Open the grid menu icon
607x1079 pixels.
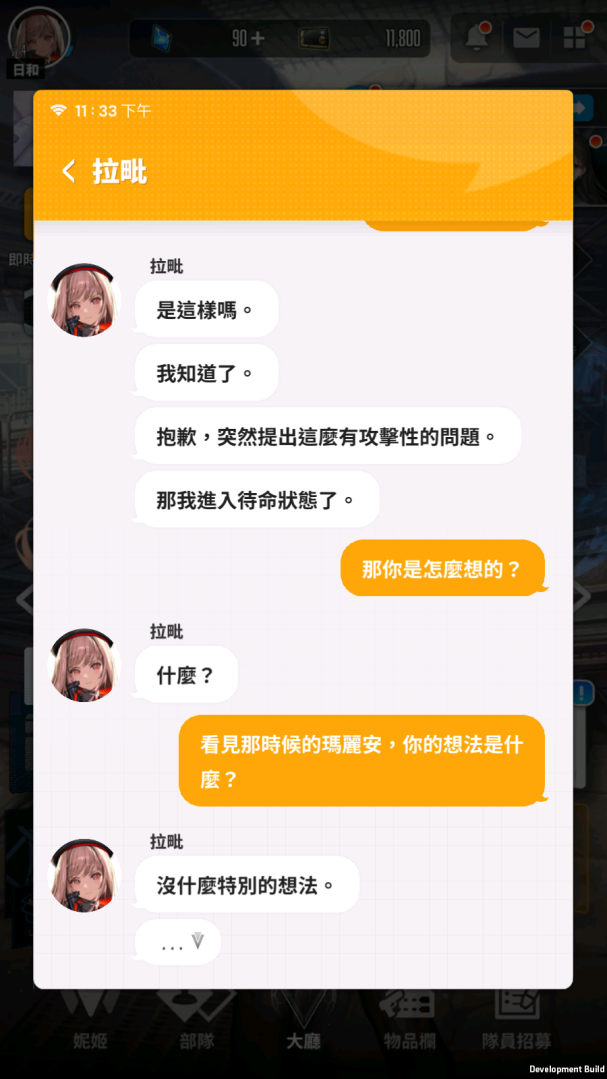pos(575,38)
